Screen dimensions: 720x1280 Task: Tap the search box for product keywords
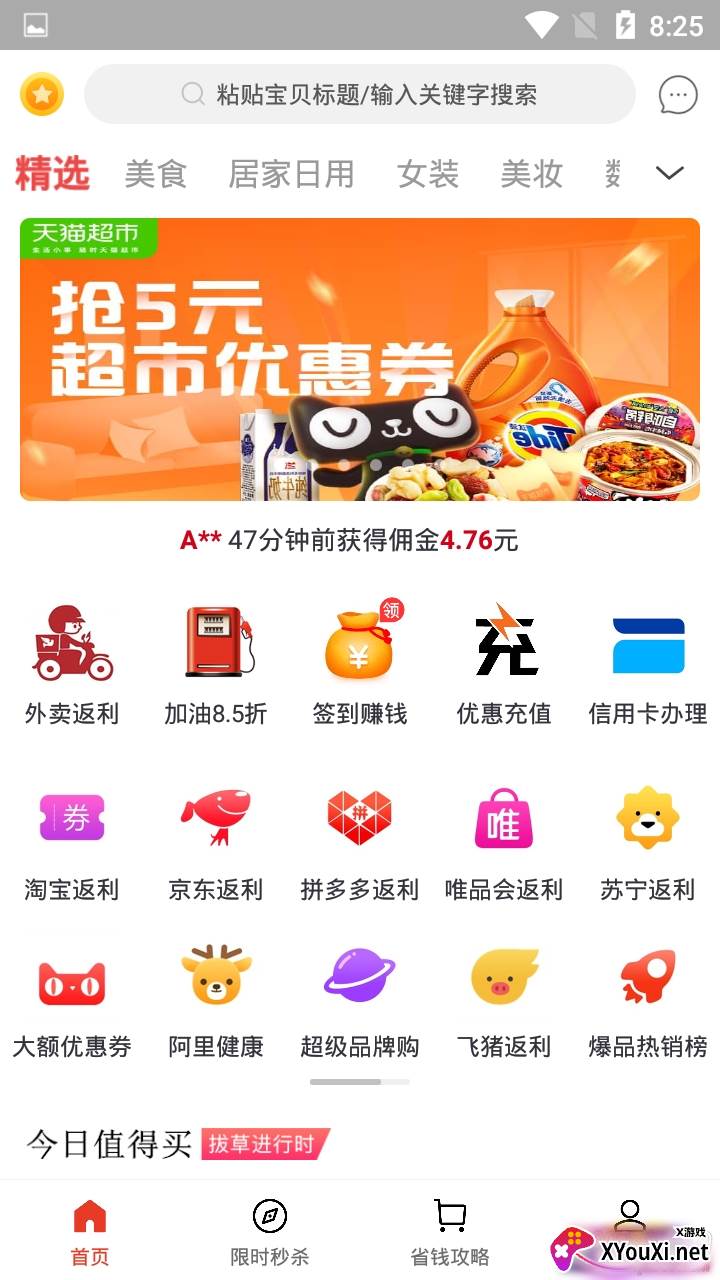(x=360, y=95)
